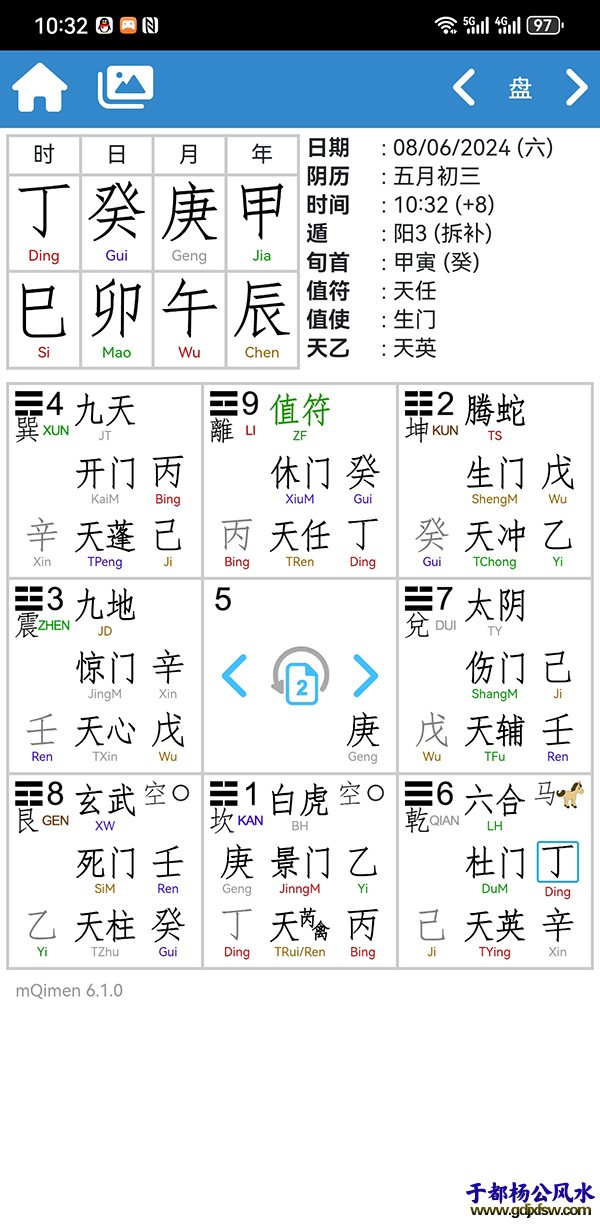The width and height of the screenshot is (600, 1224).
Task: Go to previous chart in the top bar
Action: 463,88
